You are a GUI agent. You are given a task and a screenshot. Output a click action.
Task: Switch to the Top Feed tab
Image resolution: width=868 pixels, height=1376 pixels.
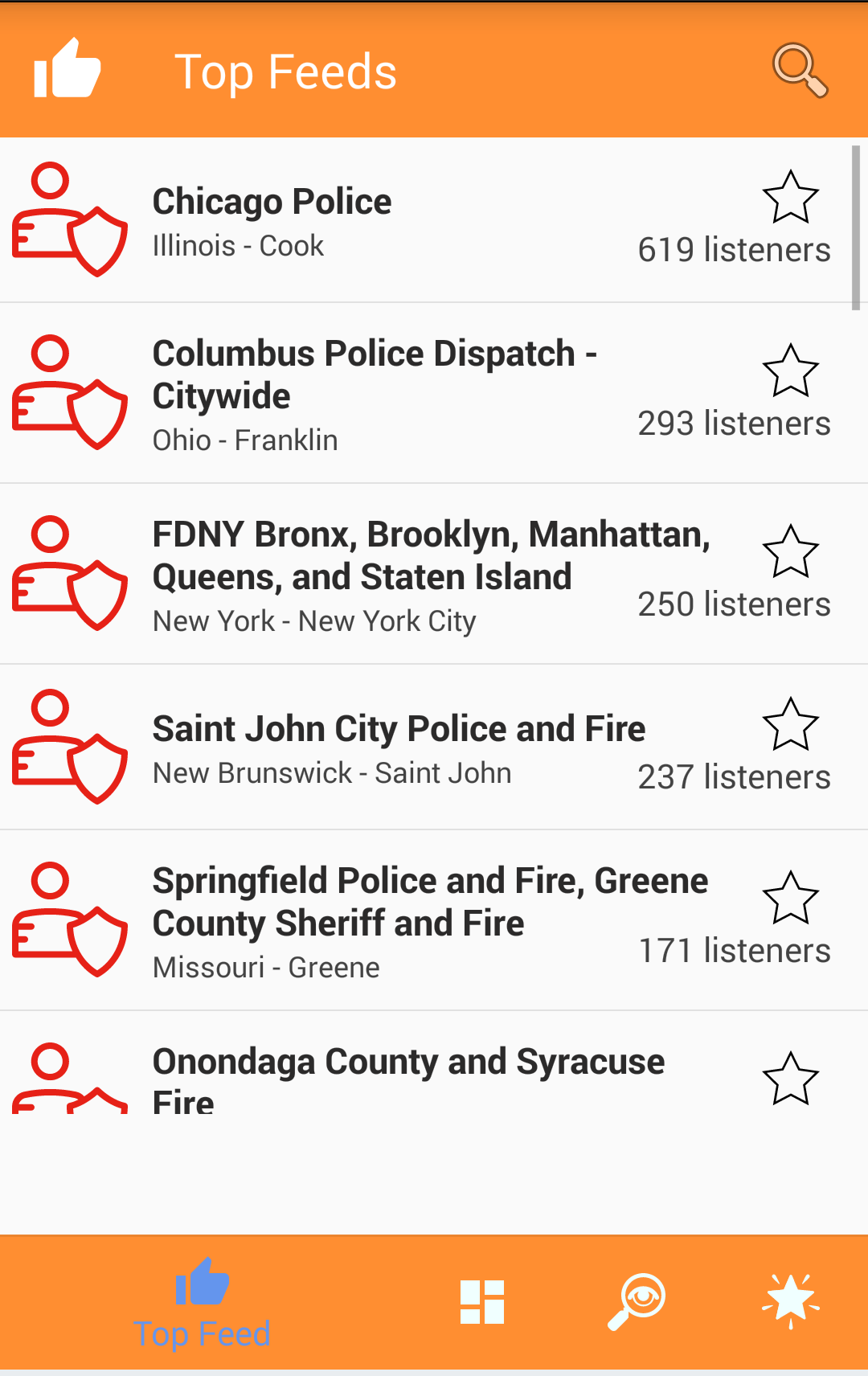tap(202, 1303)
